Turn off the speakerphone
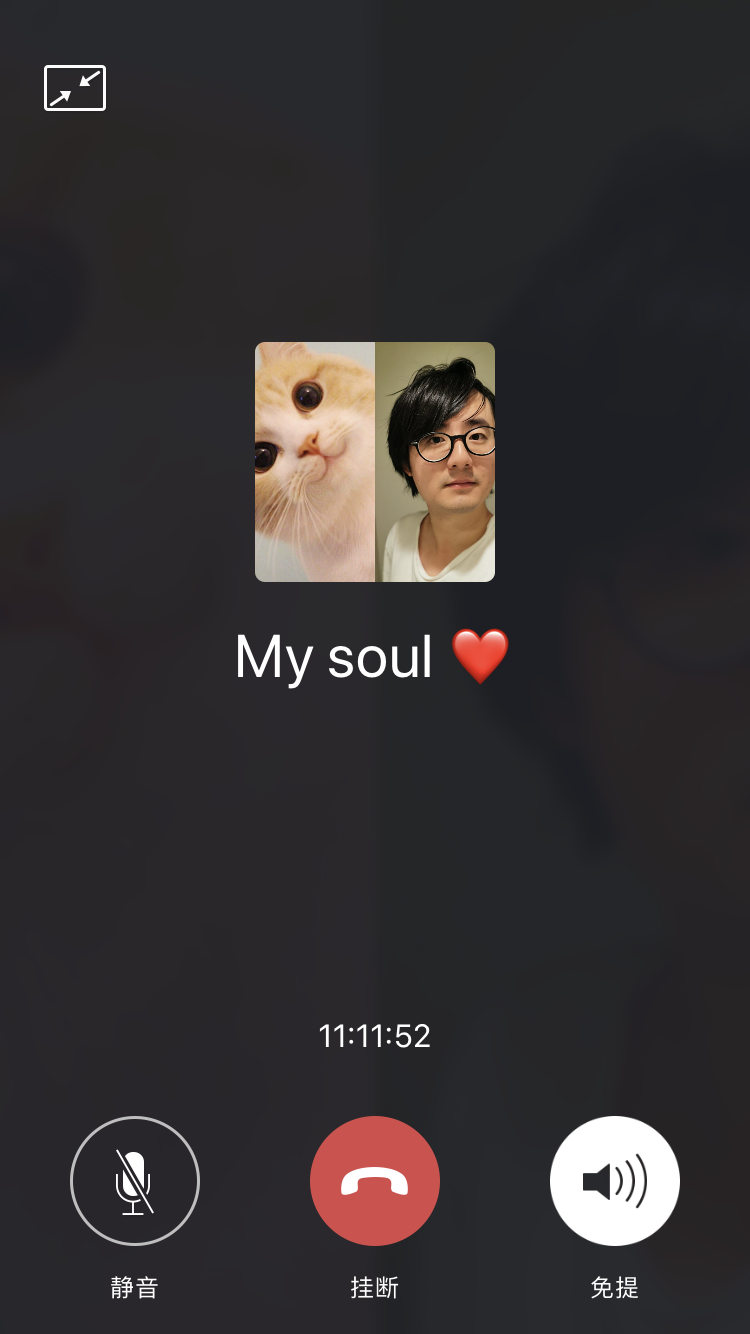The image size is (750, 1334). tap(615, 1181)
